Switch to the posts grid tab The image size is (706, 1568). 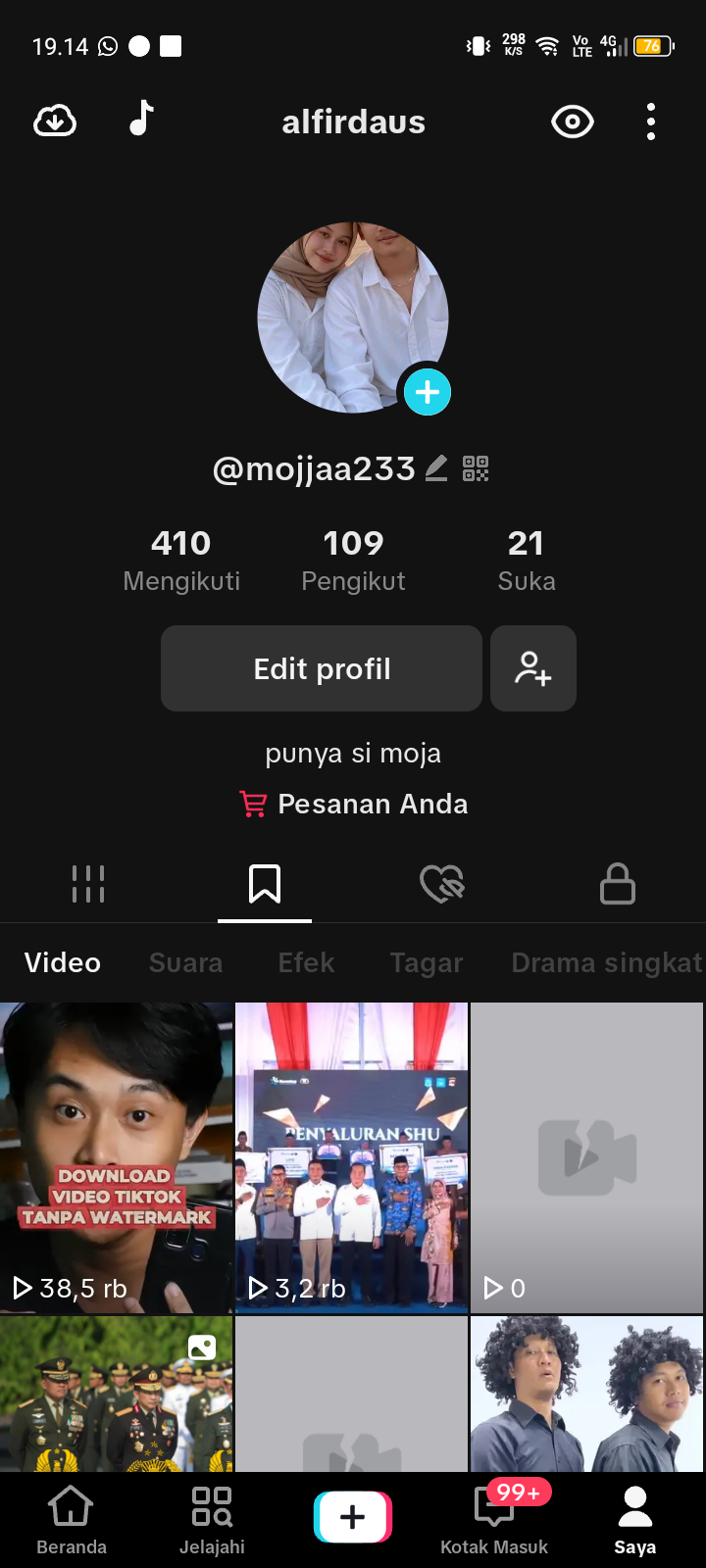tap(88, 883)
